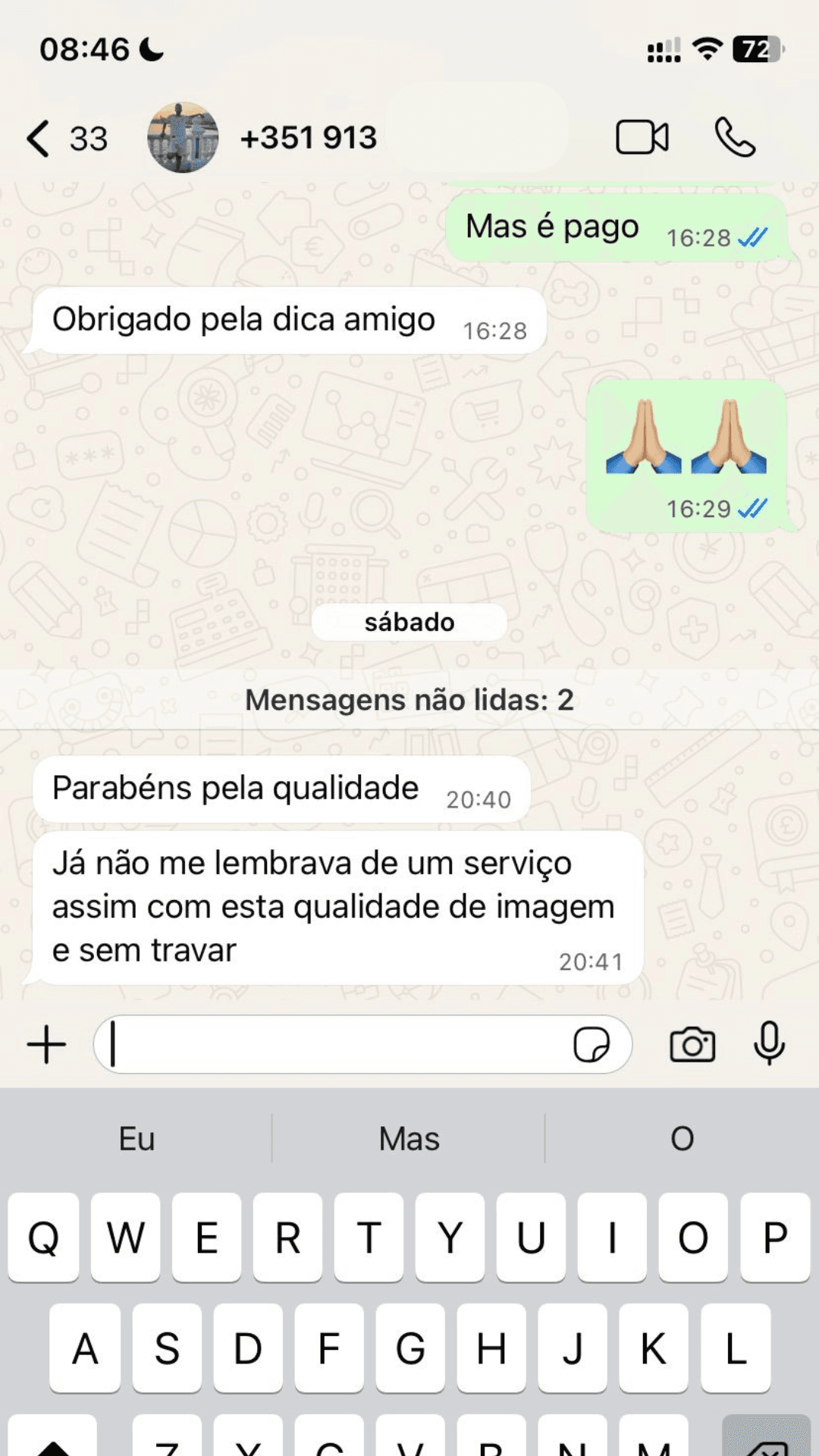Tap the microphone to record voice message
Image resolution: width=819 pixels, height=1456 pixels.
tap(769, 1044)
